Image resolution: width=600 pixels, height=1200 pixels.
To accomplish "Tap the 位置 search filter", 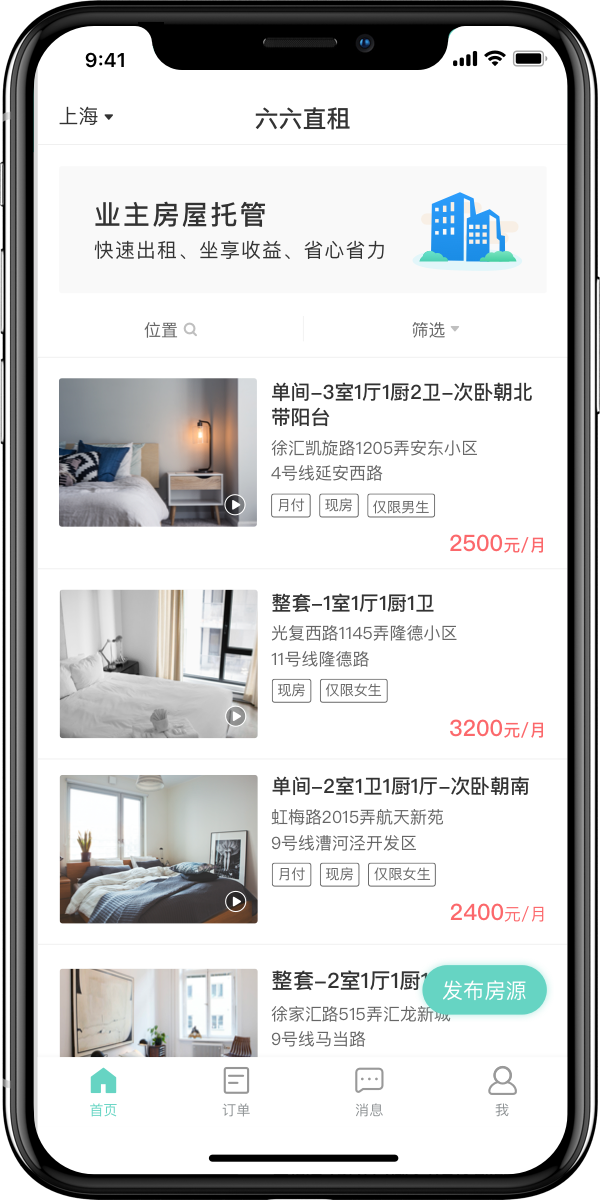I will point(170,330).
